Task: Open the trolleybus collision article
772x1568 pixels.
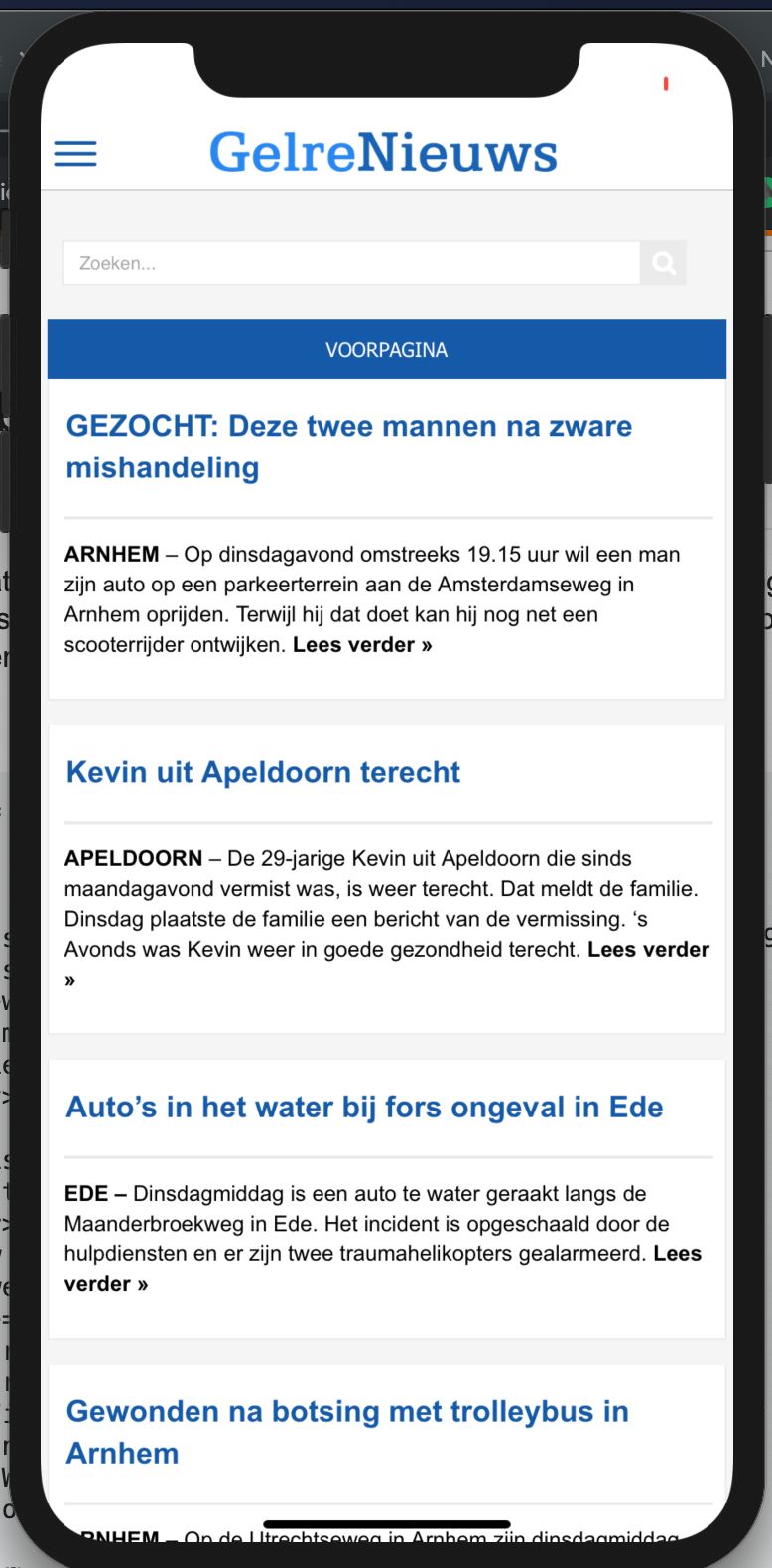Action: pos(346,1431)
